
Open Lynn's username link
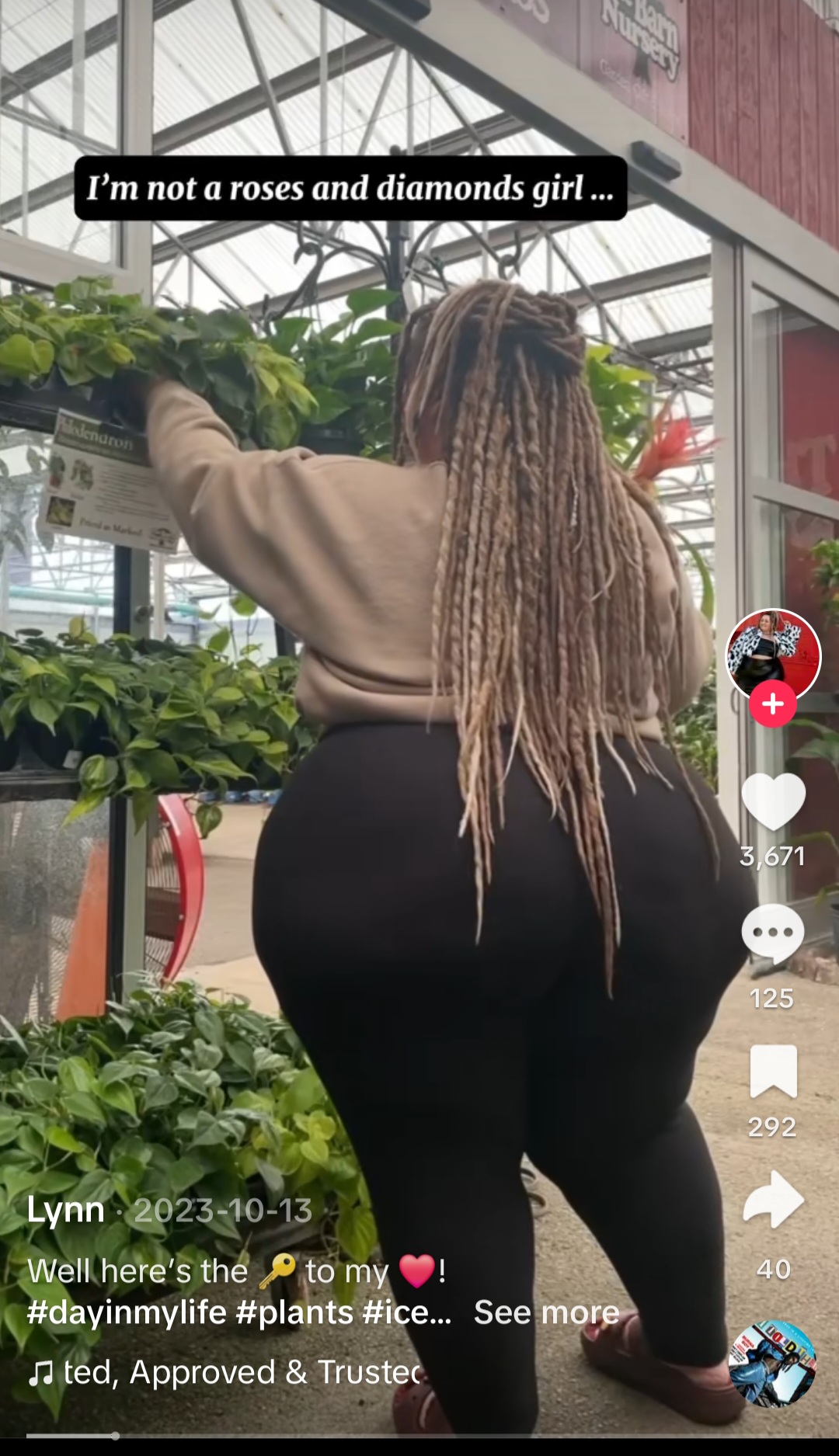(x=65, y=1210)
